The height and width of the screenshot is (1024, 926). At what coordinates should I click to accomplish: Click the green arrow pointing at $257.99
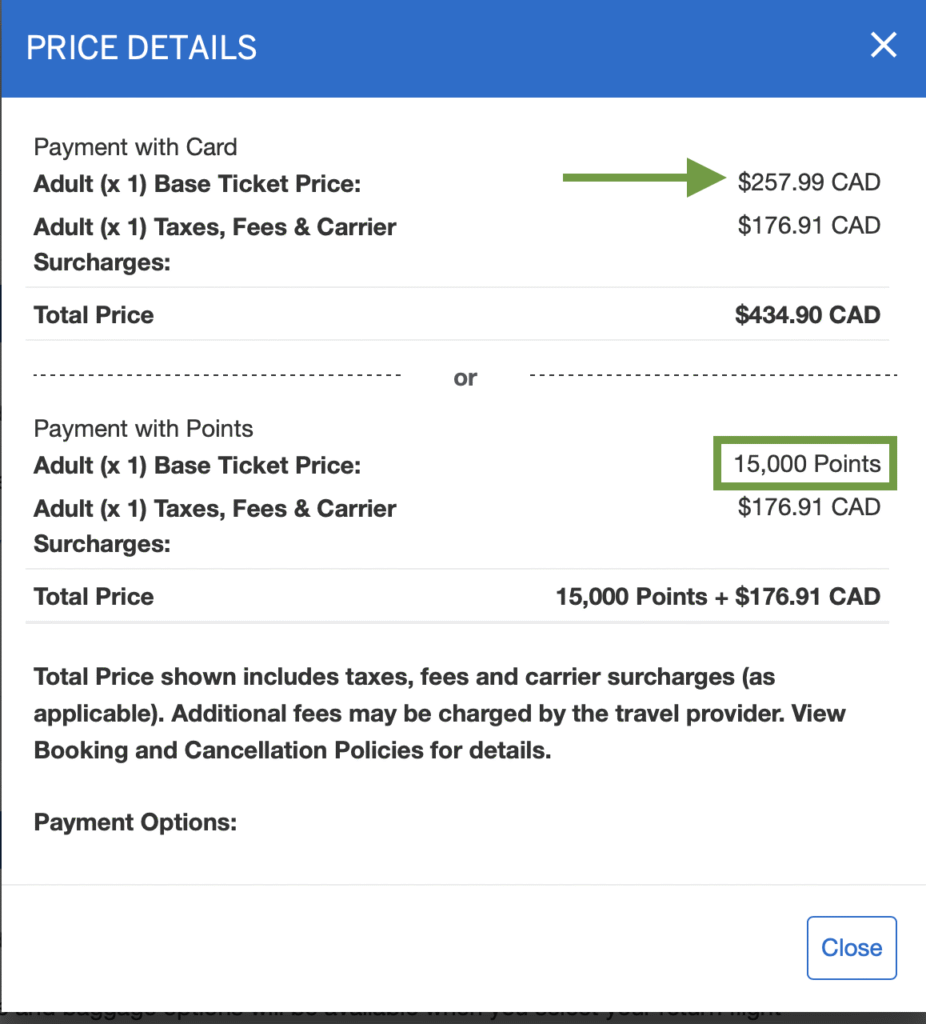(x=645, y=178)
